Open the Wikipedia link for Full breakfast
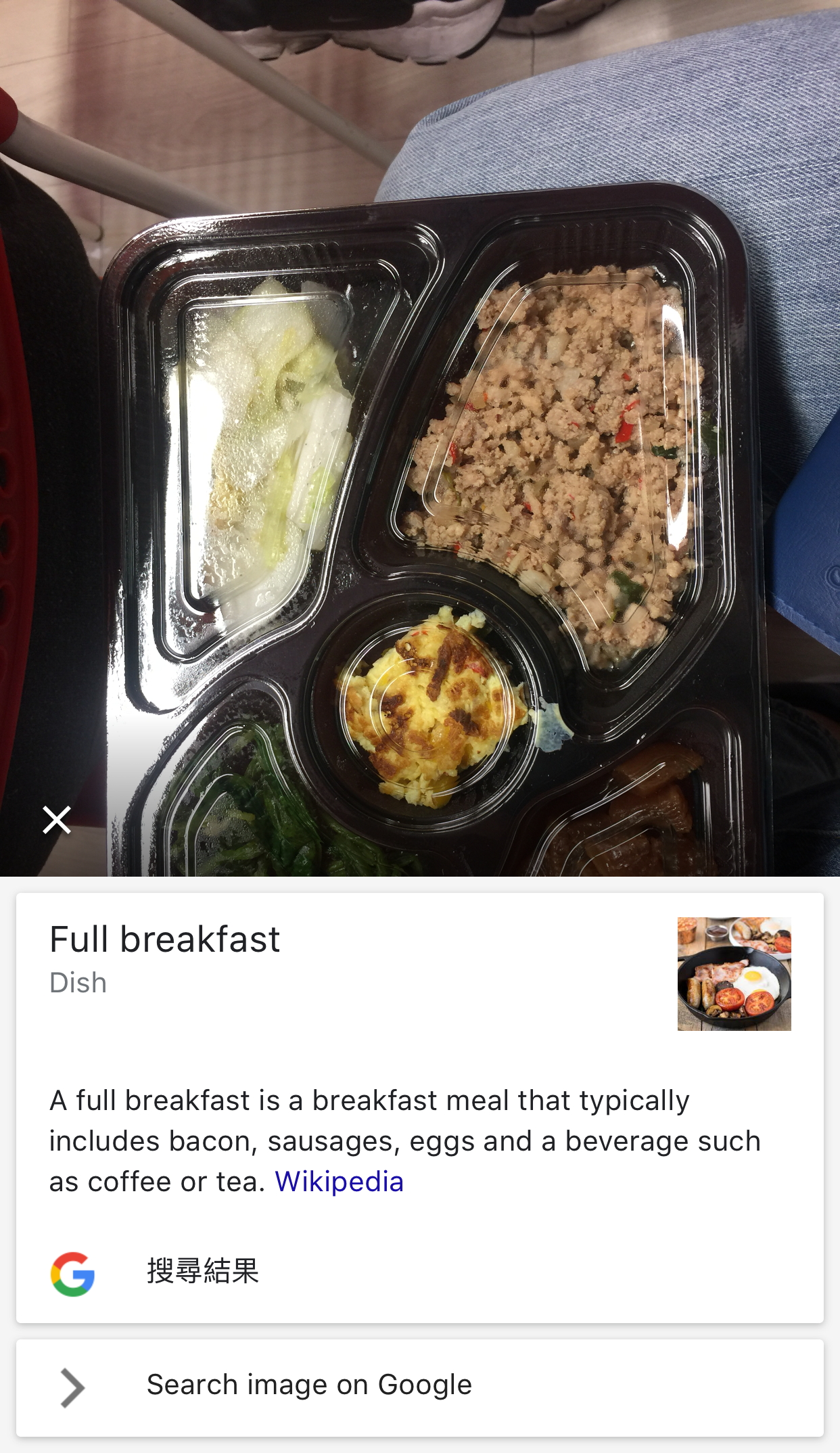 click(339, 1182)
